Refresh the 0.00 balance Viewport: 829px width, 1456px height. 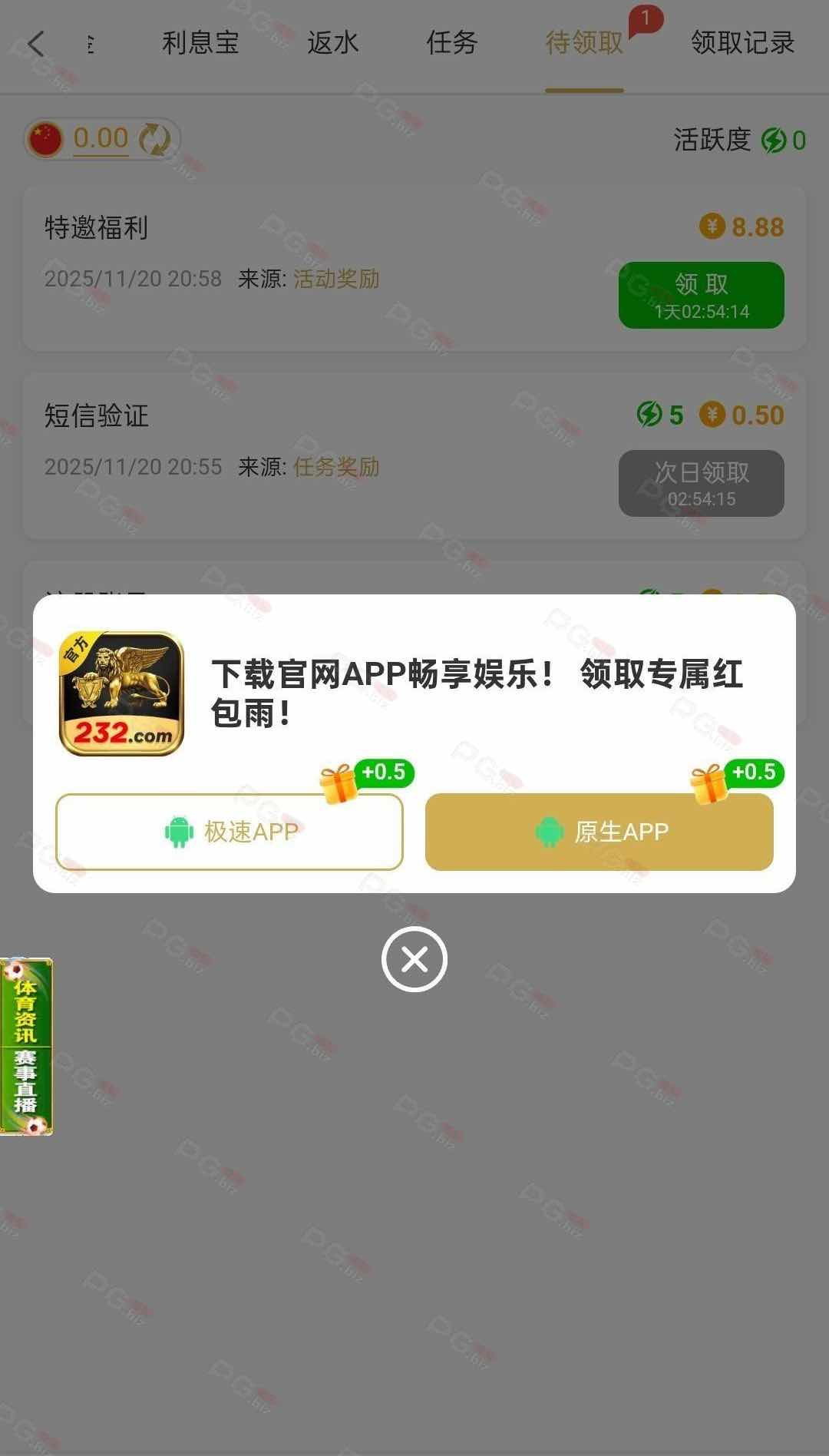pyautogui.click(x=155, y=139)
